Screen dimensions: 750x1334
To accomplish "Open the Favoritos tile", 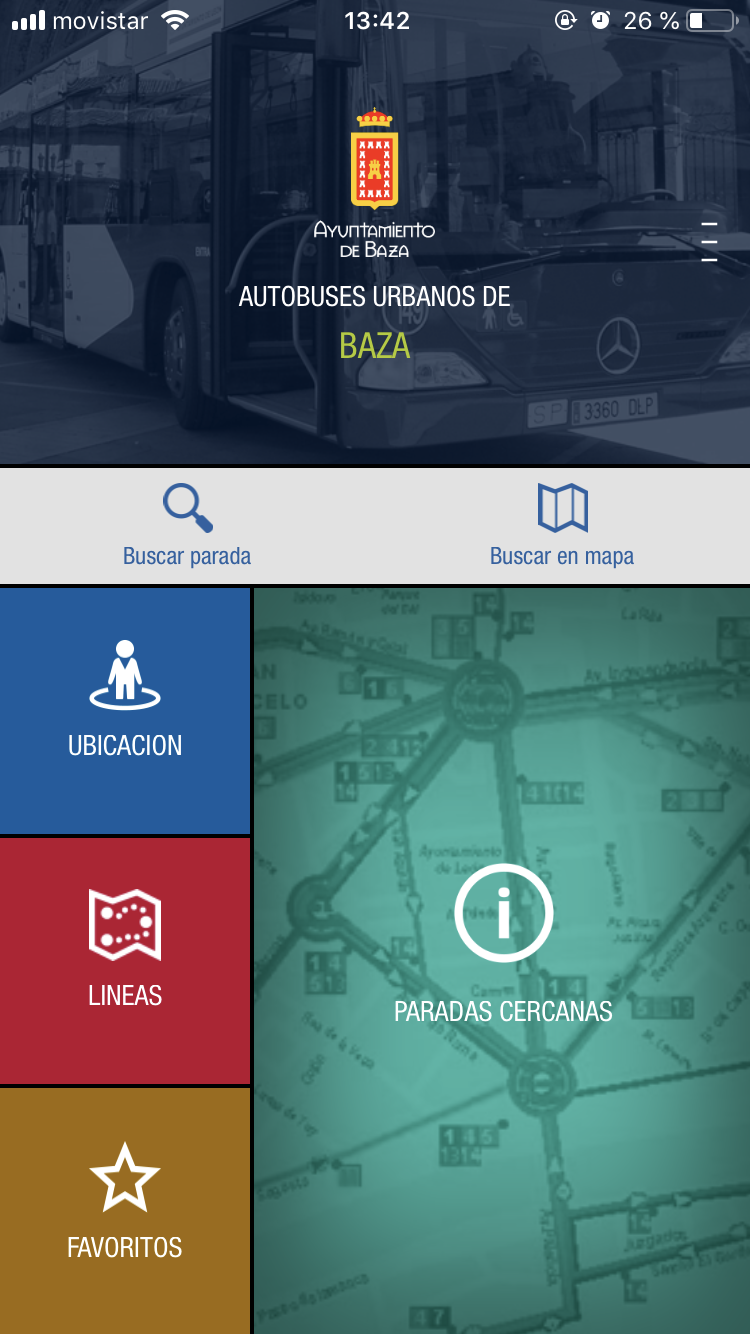I will pyautogui.click(x=125, y=1210).
